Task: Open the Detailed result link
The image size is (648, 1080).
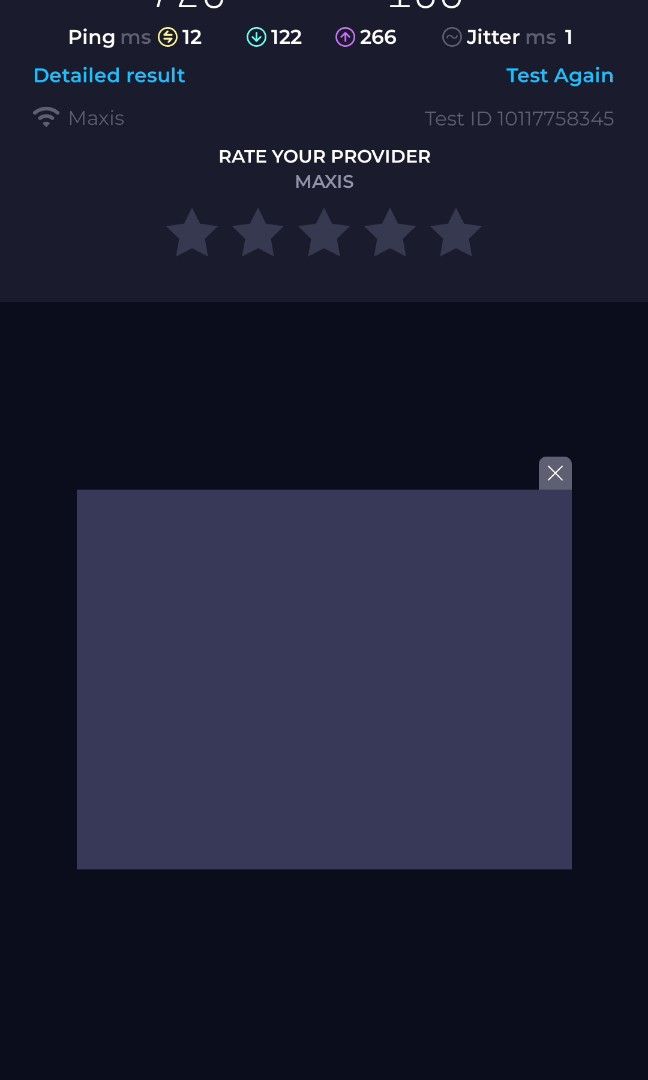Action: 109,76
